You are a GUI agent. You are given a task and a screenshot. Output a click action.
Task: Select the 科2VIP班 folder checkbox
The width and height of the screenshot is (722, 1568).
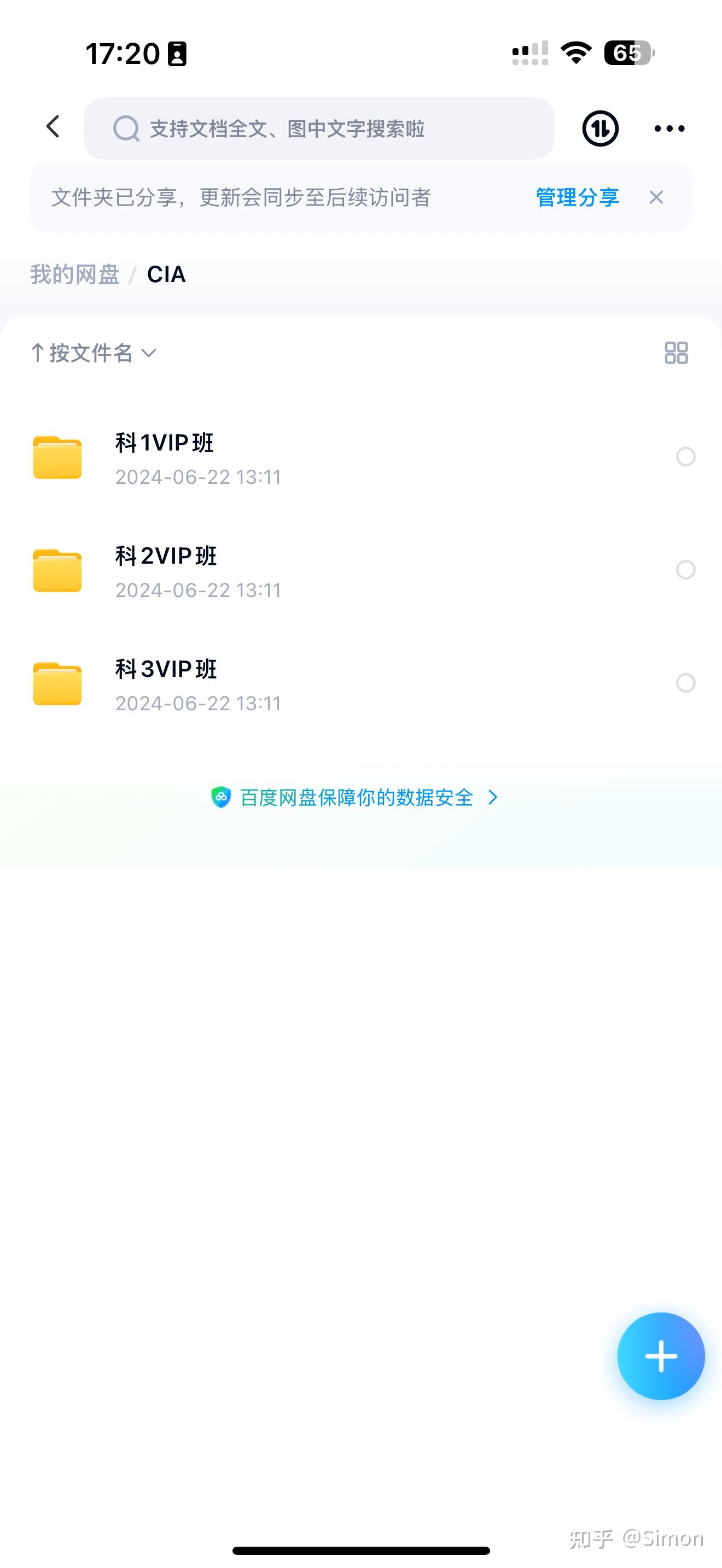pyautogui.click(x=685, y=570)
